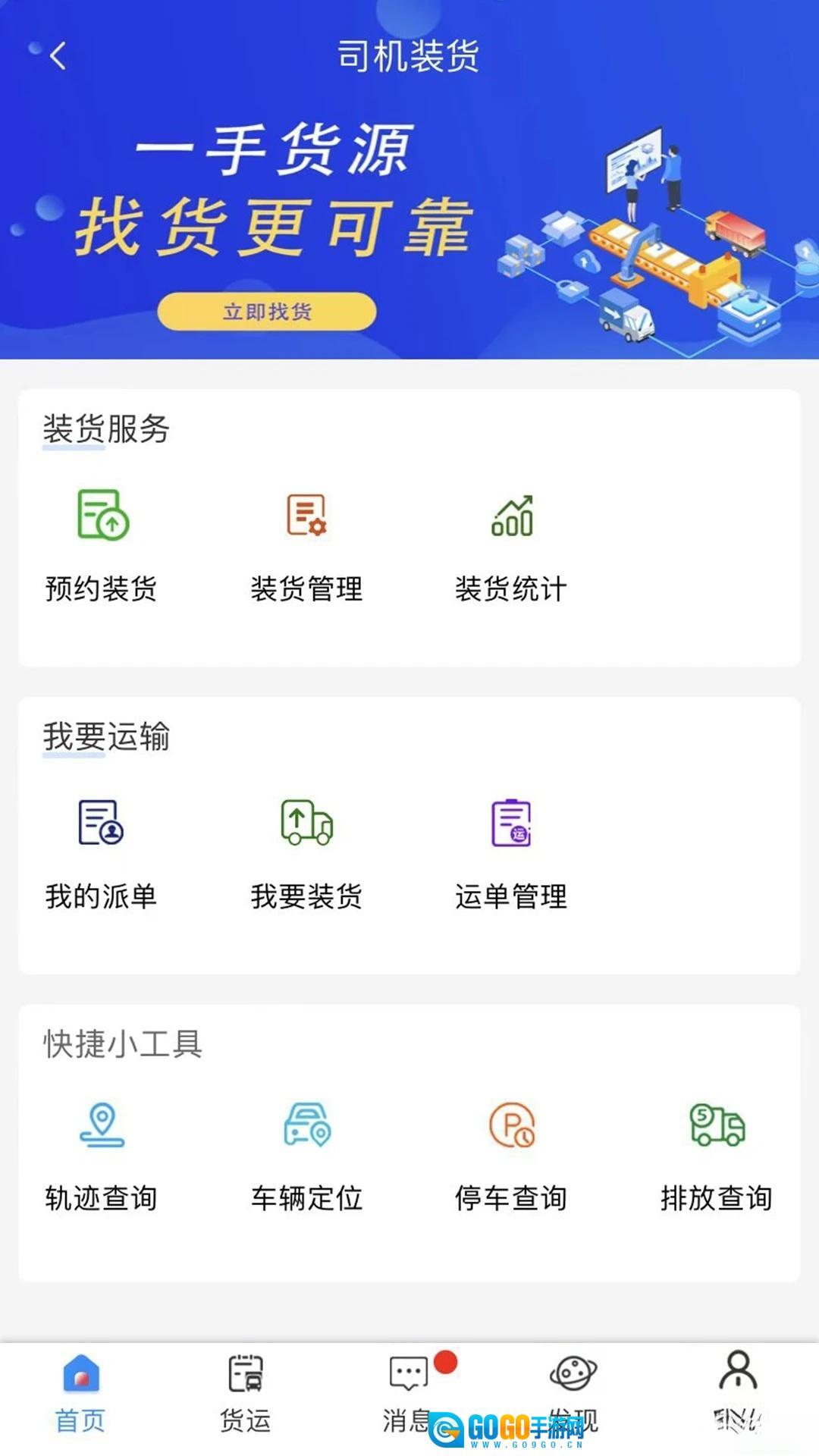Image resolution: width=819 pixels, height=1456 pixels.
Task: Go back using the top-left arrow
Action: pyautogui.click(x=58, y=55)
